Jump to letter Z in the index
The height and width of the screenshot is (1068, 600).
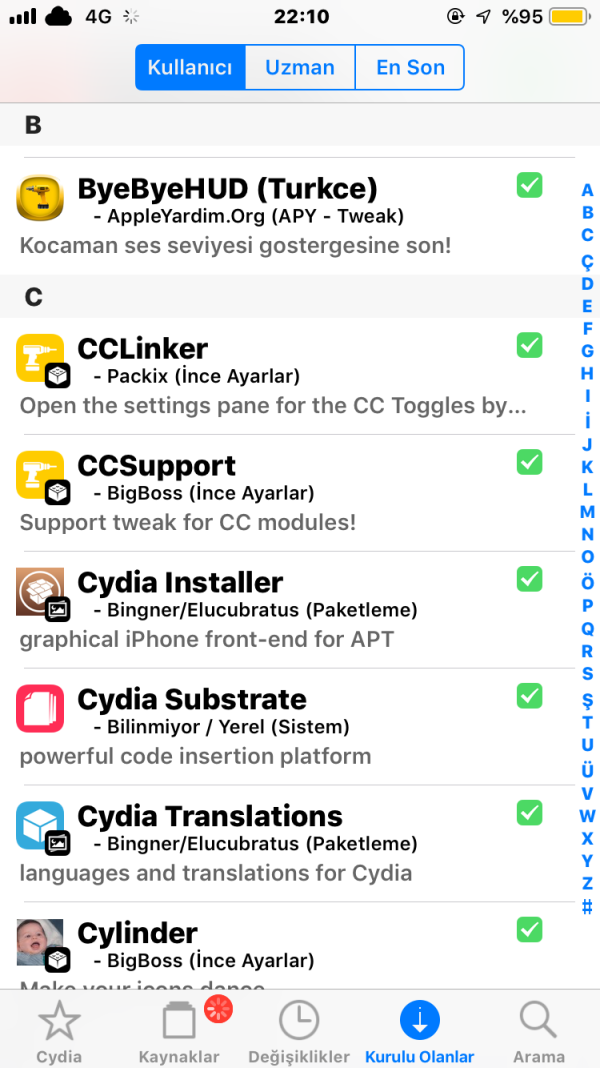coord(587,884)
